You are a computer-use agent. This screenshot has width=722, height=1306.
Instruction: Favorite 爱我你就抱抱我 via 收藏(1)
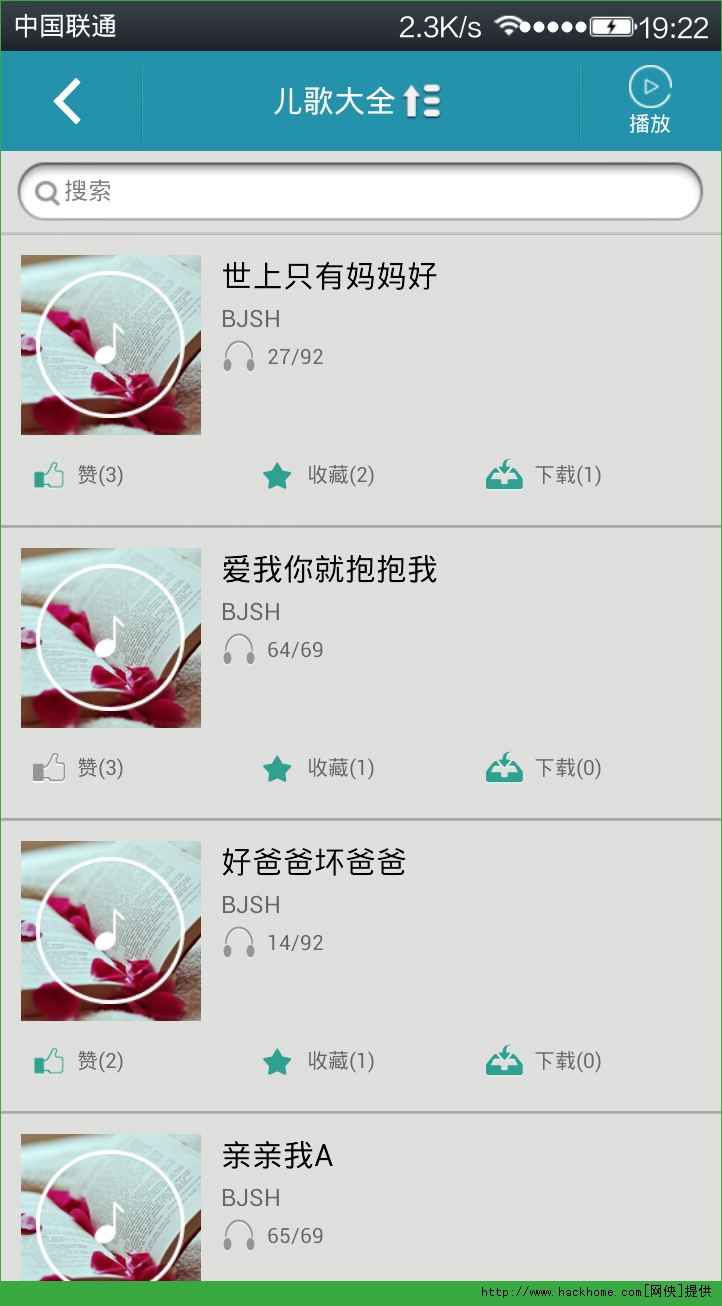[x=318, y=768]
